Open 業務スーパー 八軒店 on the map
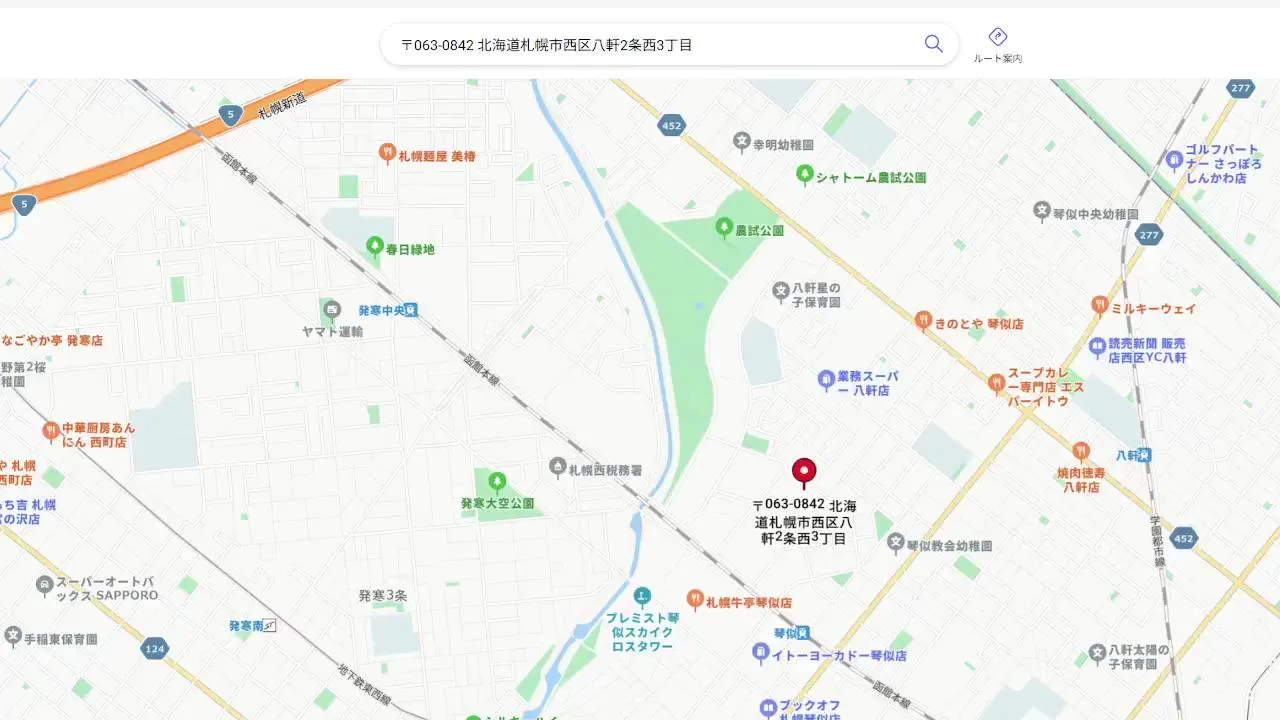This screenshot has width=1280, height=720. (x=826, y=379)
